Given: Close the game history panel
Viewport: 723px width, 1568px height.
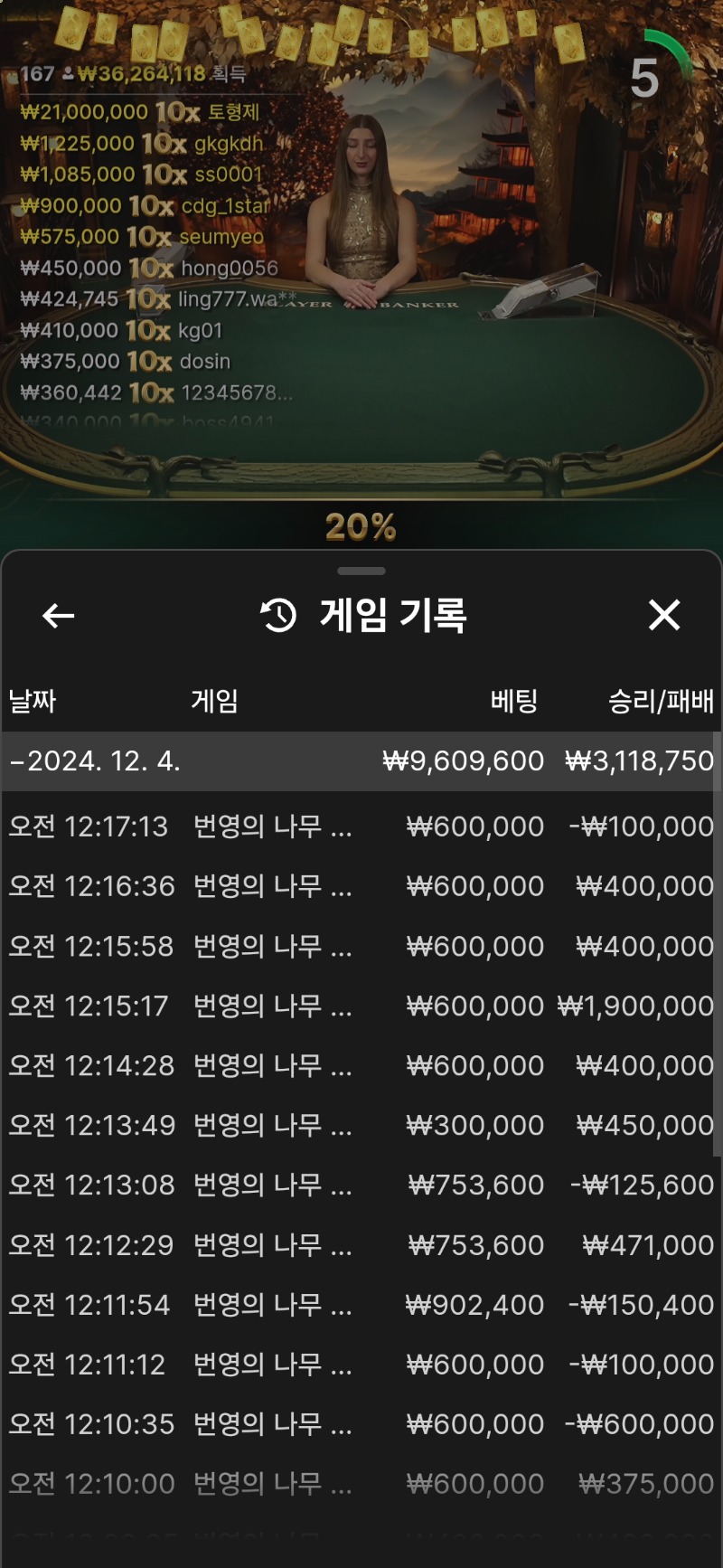Looking at the screenshot, I should click(664, 615).
